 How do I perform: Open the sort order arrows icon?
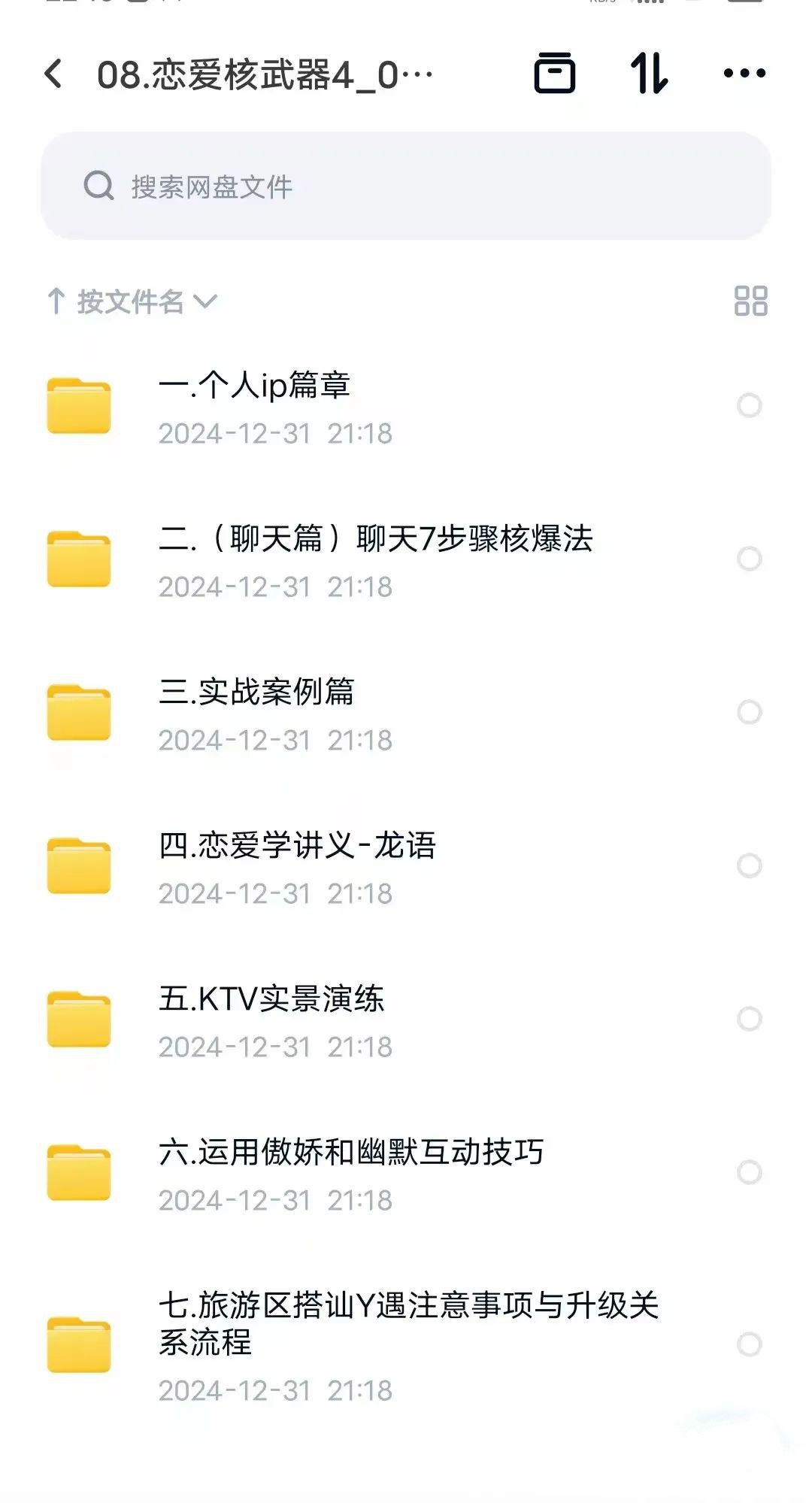click(x=649, y=74)
